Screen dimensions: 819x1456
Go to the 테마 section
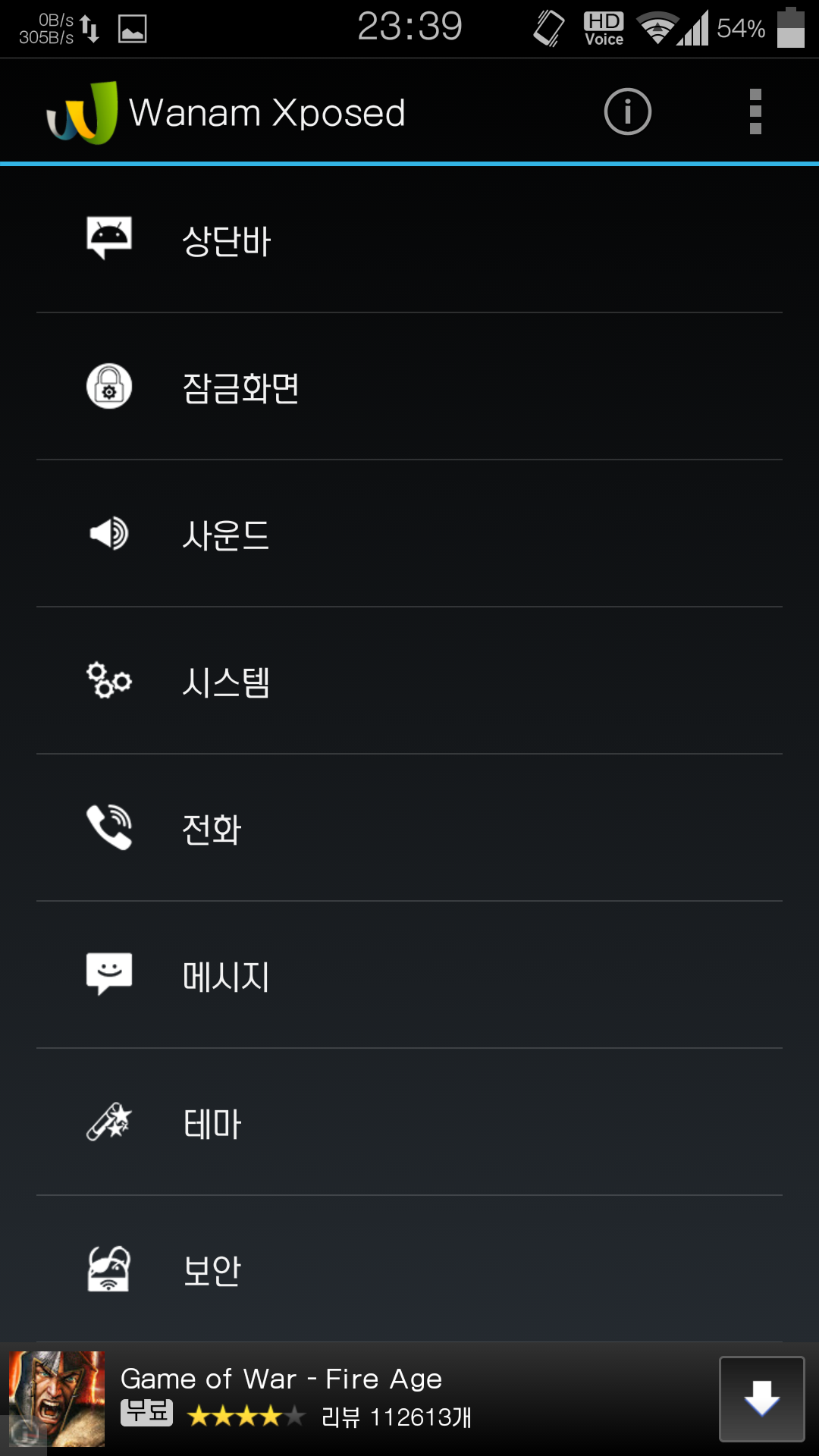tap(409, 1122)
